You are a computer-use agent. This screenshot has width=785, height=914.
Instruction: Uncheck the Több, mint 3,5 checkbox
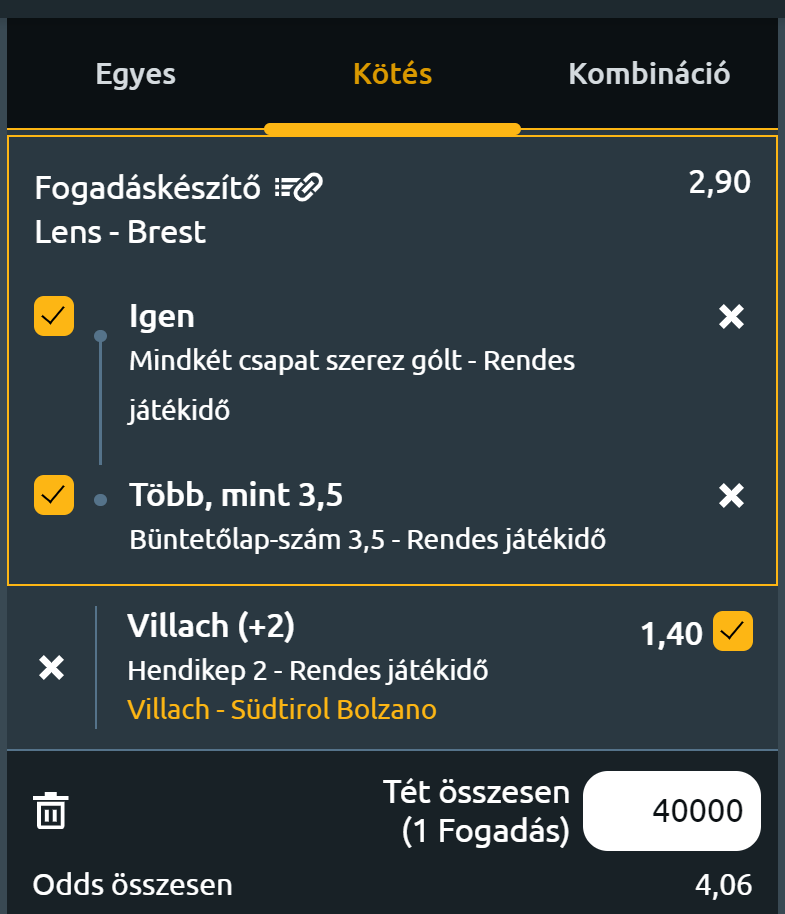pyautogui.click(x=54, y=495)
